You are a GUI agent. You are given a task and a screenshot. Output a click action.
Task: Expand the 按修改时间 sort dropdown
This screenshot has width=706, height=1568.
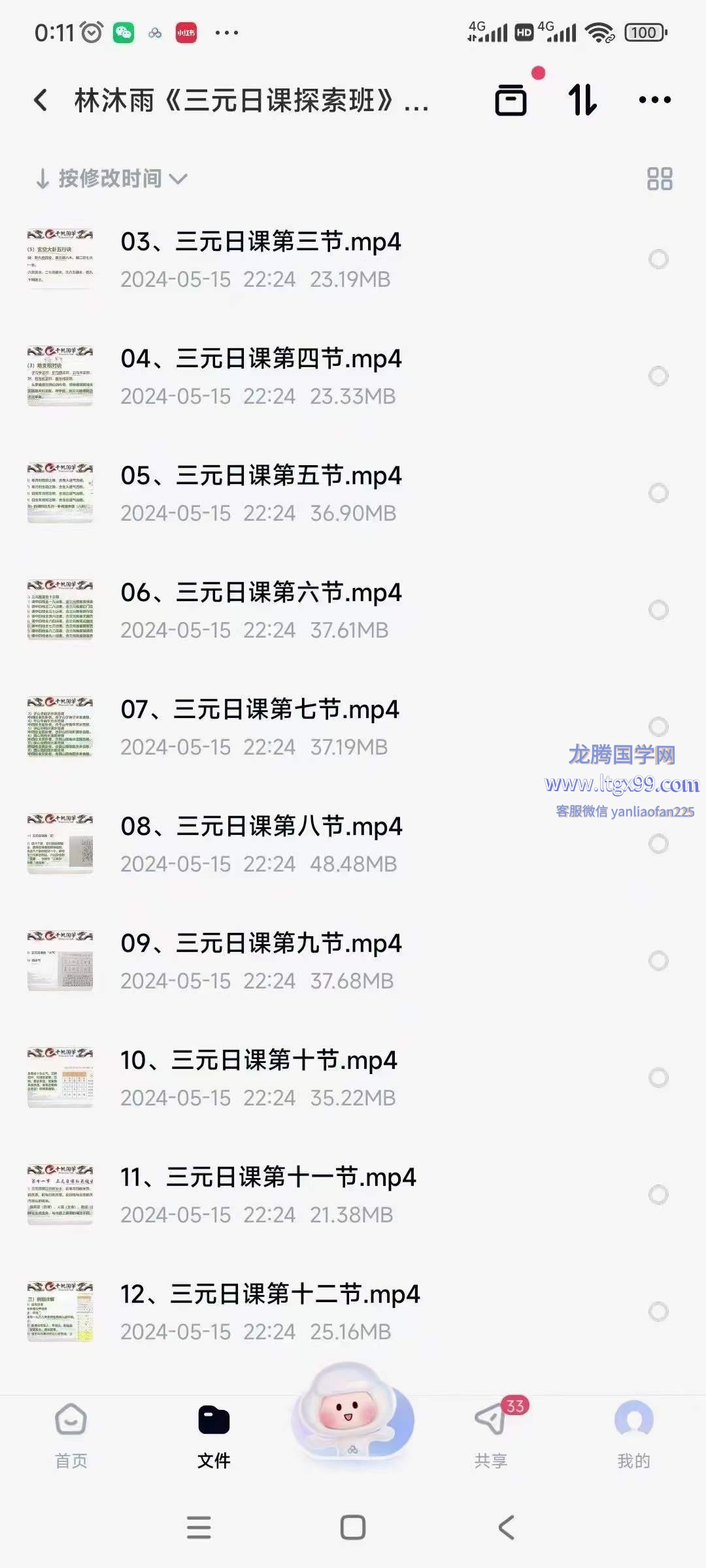click(x=111, y=178)
